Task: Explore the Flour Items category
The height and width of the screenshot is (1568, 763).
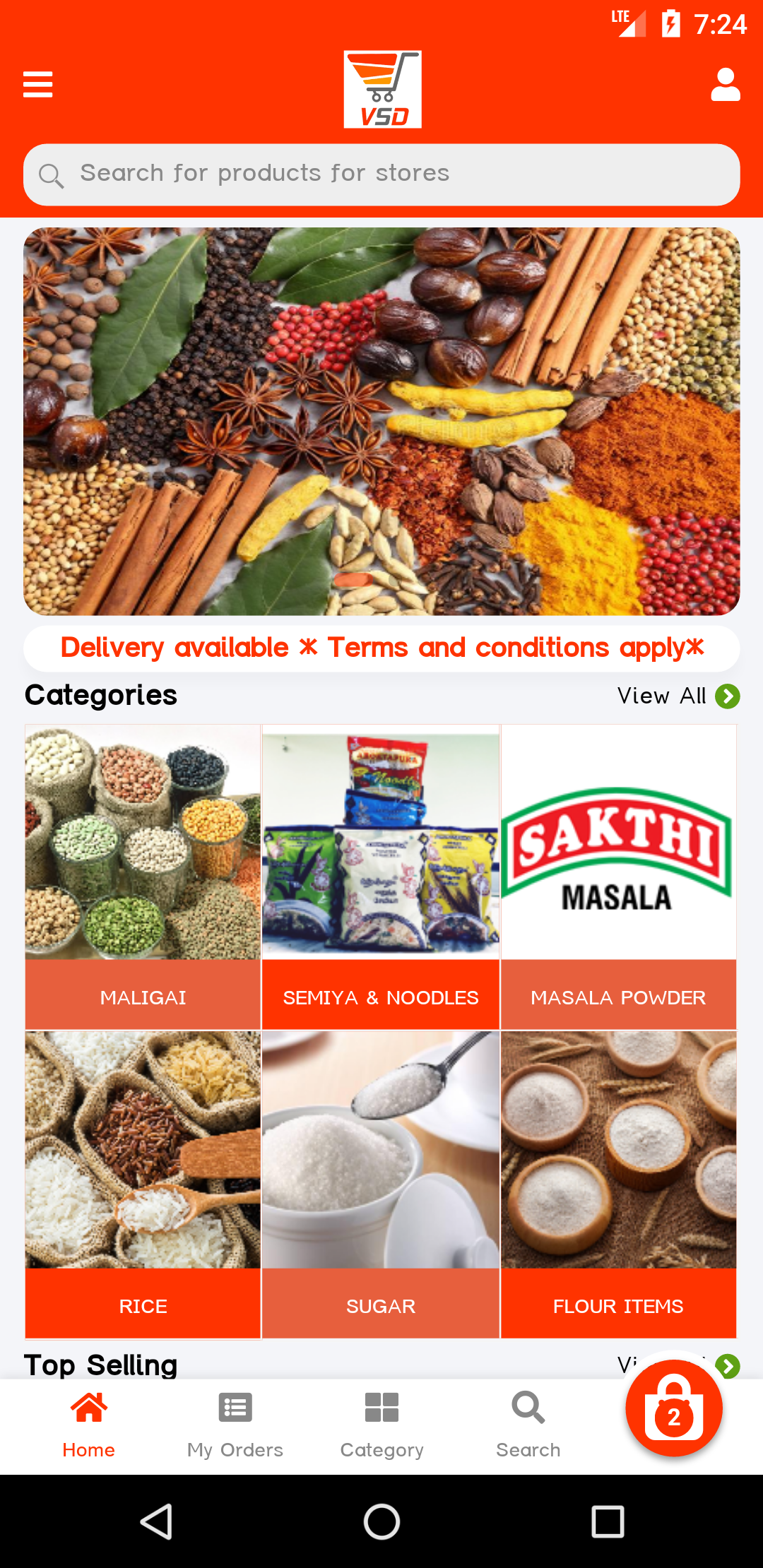Action: (618, 1184)
